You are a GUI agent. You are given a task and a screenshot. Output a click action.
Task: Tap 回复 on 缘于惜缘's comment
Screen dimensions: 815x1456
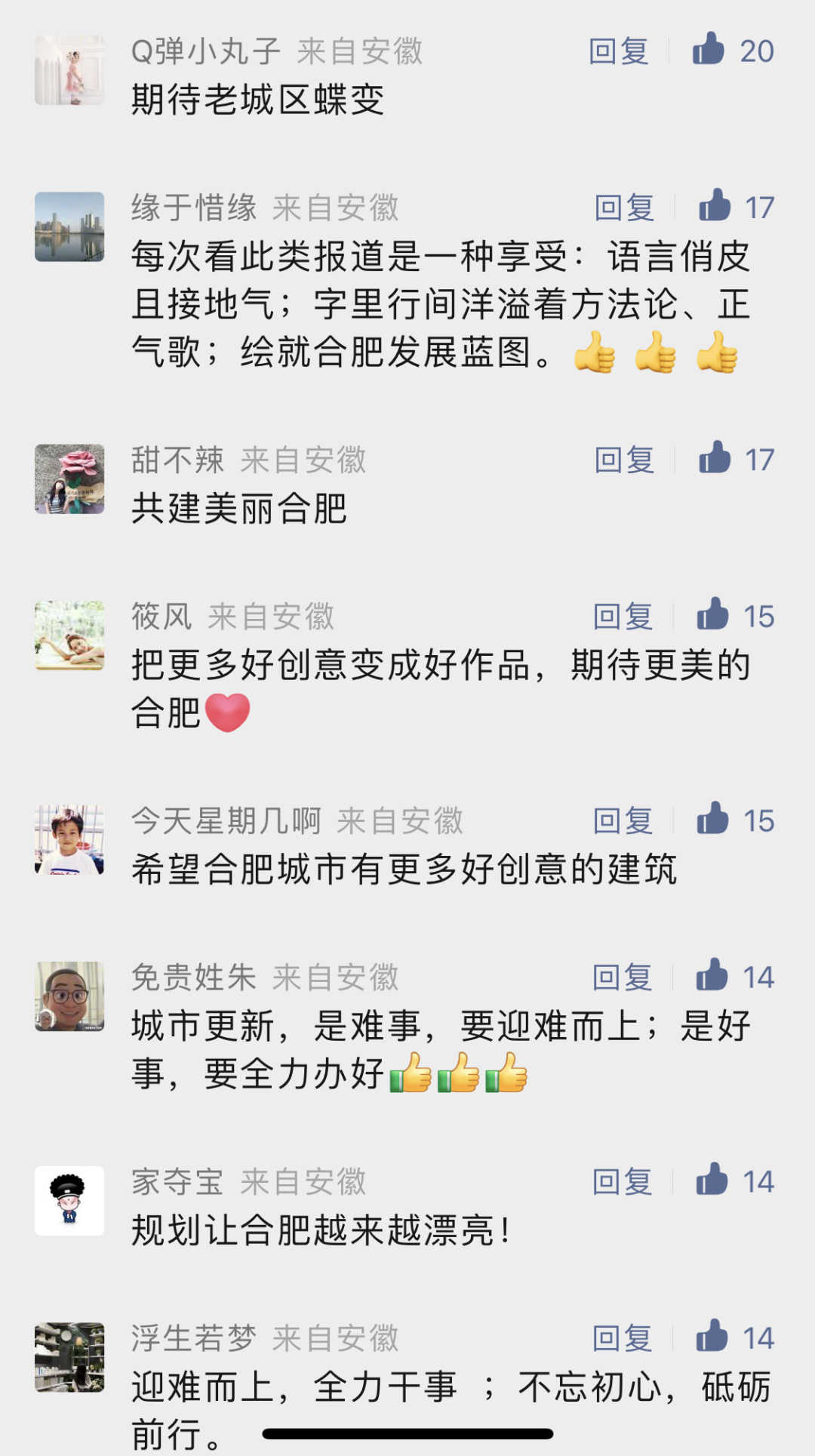tap(624, 208)
